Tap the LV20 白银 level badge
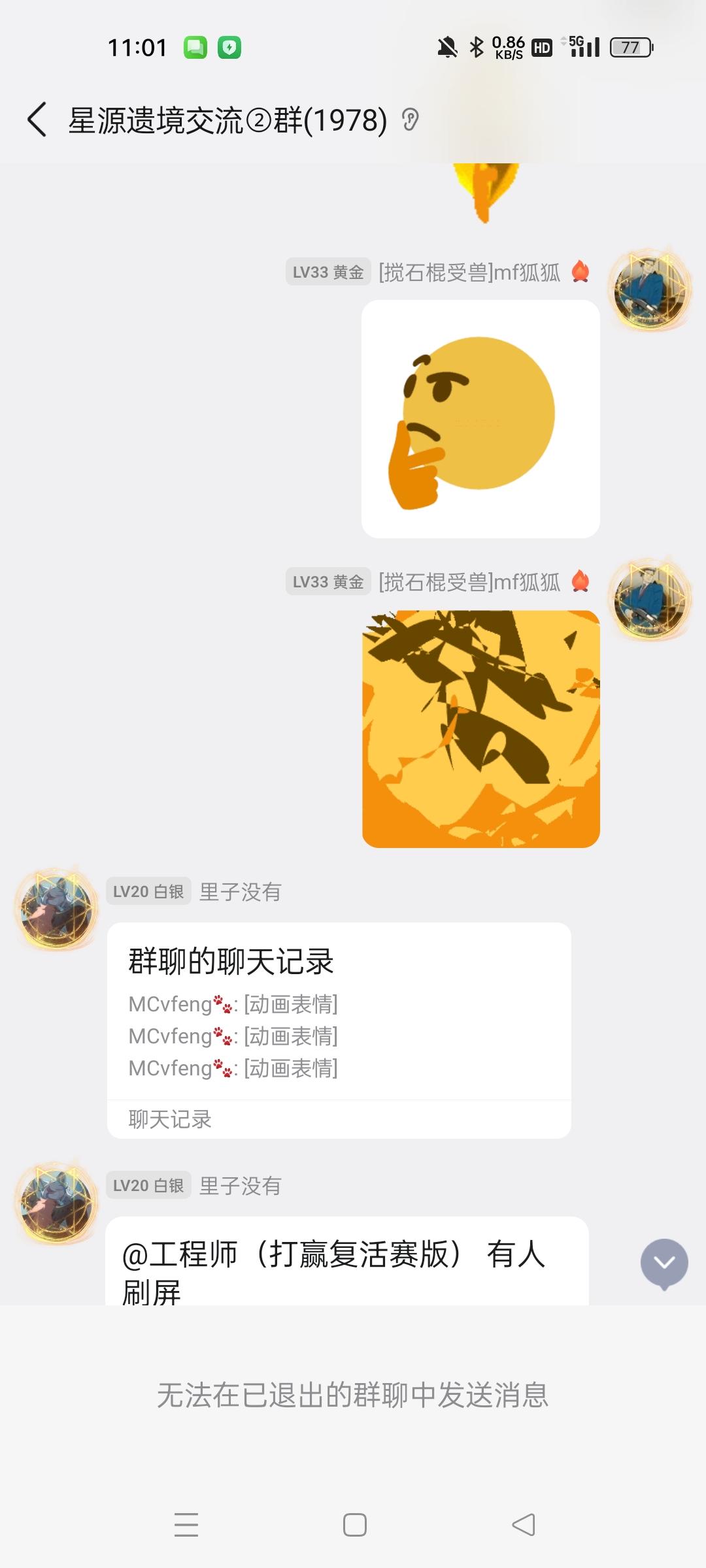This screenshot has height=1568, width=706. click(x=148, y=891)
